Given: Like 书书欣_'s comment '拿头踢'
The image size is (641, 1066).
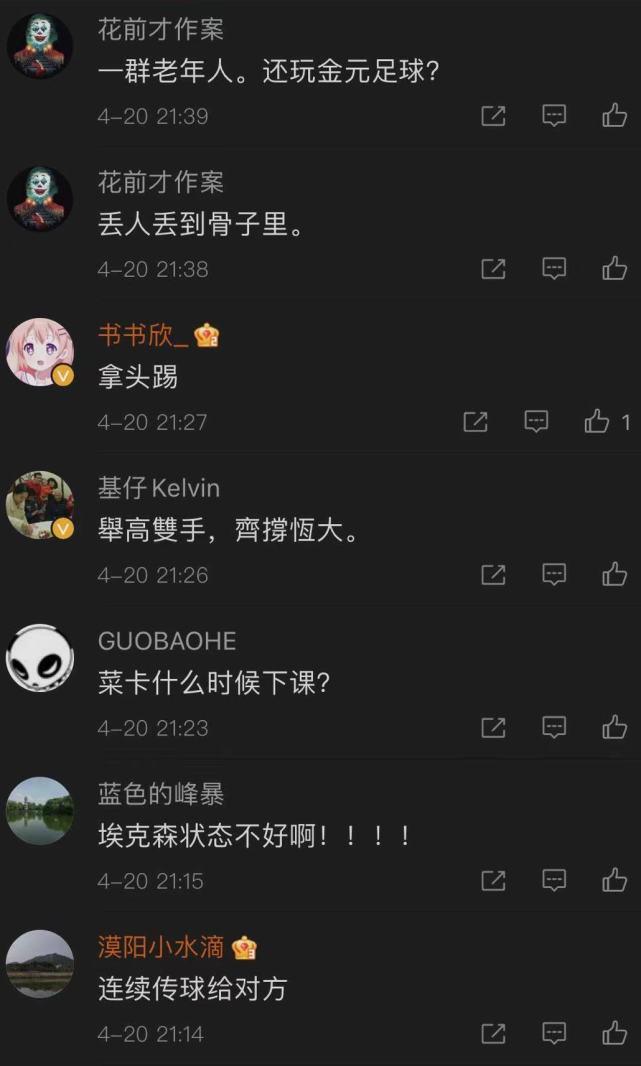Looking at the screenshot, I should pos(598,422).
